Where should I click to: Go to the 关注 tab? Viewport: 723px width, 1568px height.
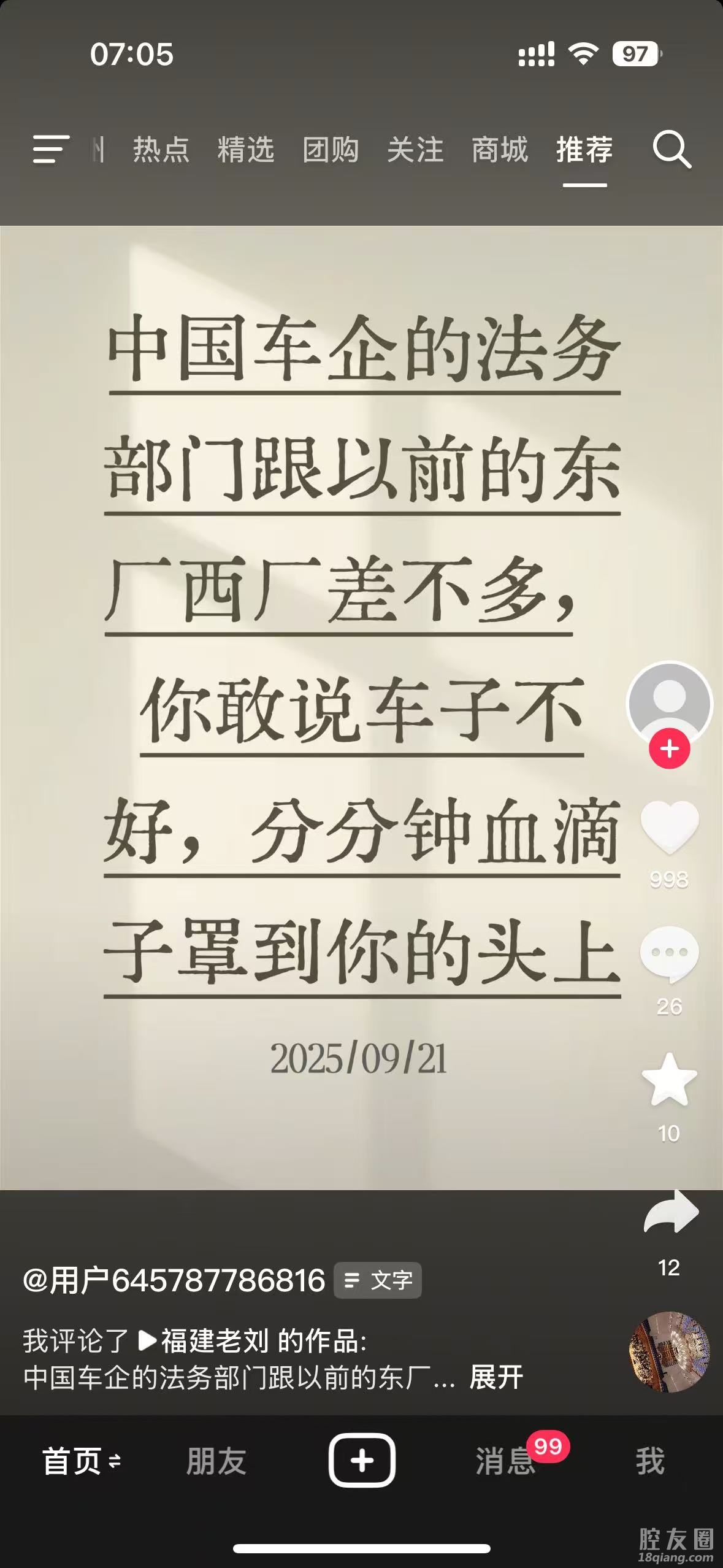(x=415, y=150)
